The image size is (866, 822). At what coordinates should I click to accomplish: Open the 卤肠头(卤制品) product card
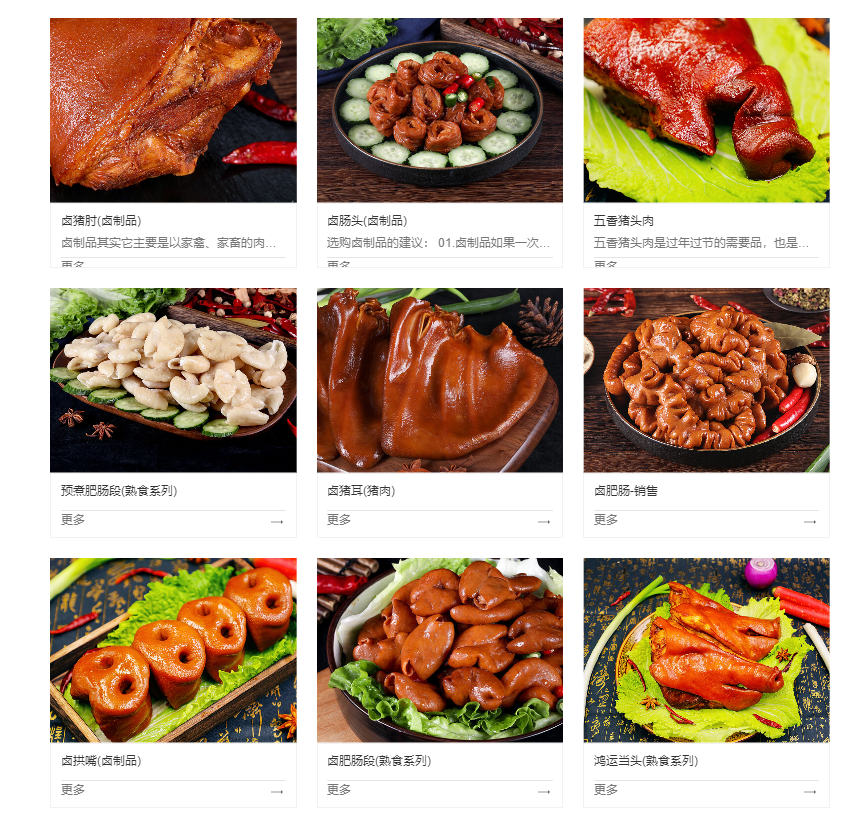439,110
